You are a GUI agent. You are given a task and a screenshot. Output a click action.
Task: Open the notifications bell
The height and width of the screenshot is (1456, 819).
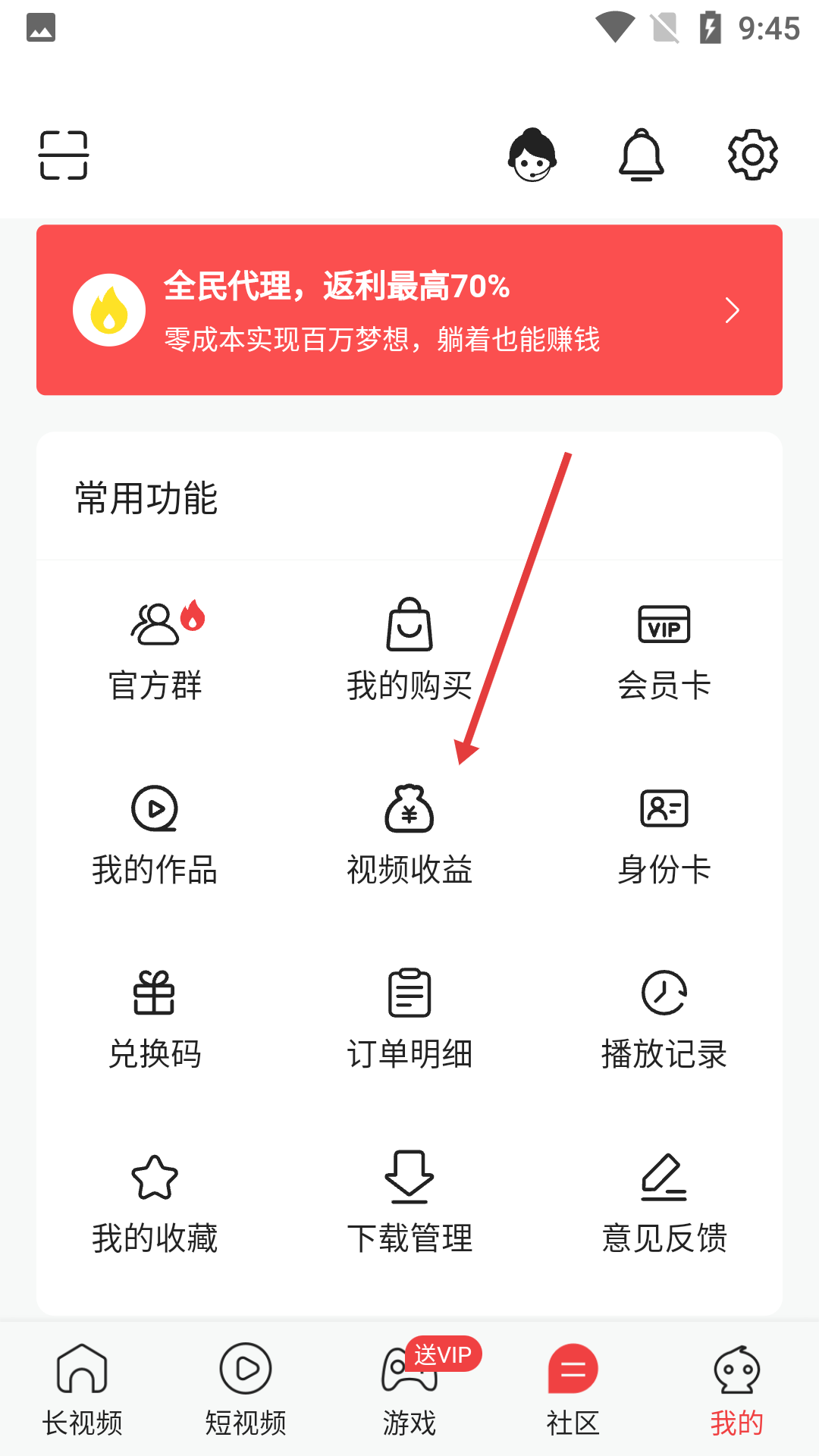click(x=642, y=154)
